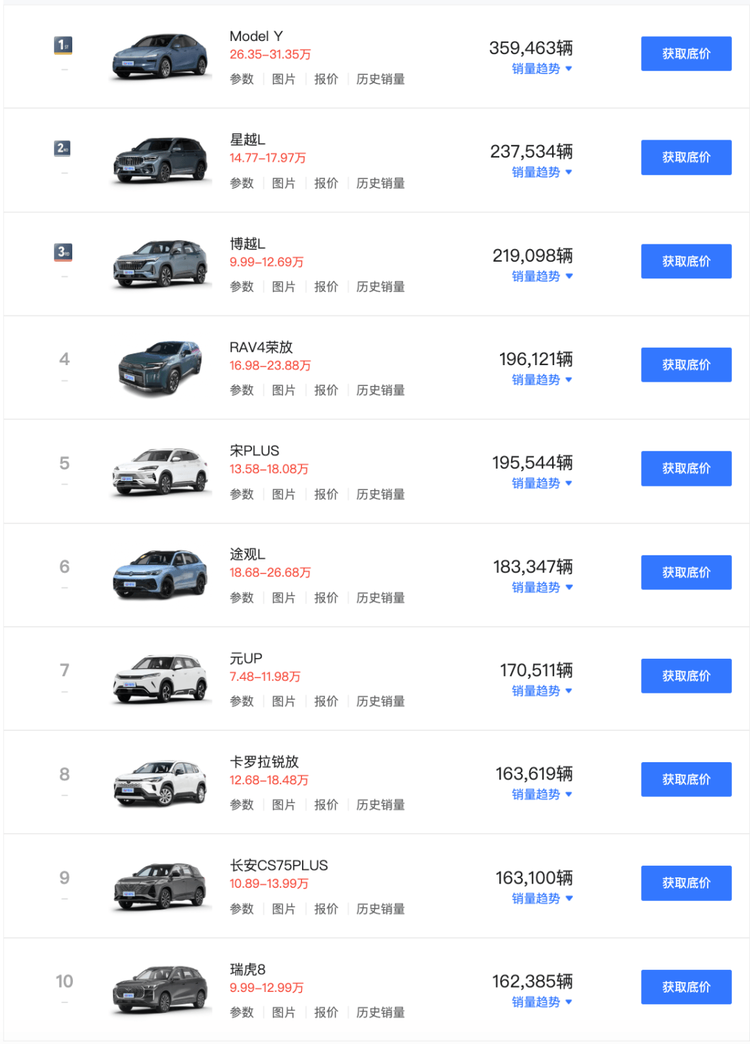Image resolution: width=750 pixels, height=1044 pixels.
Task: View 图片 for 星越L
Action: click(x=284, y=183)
